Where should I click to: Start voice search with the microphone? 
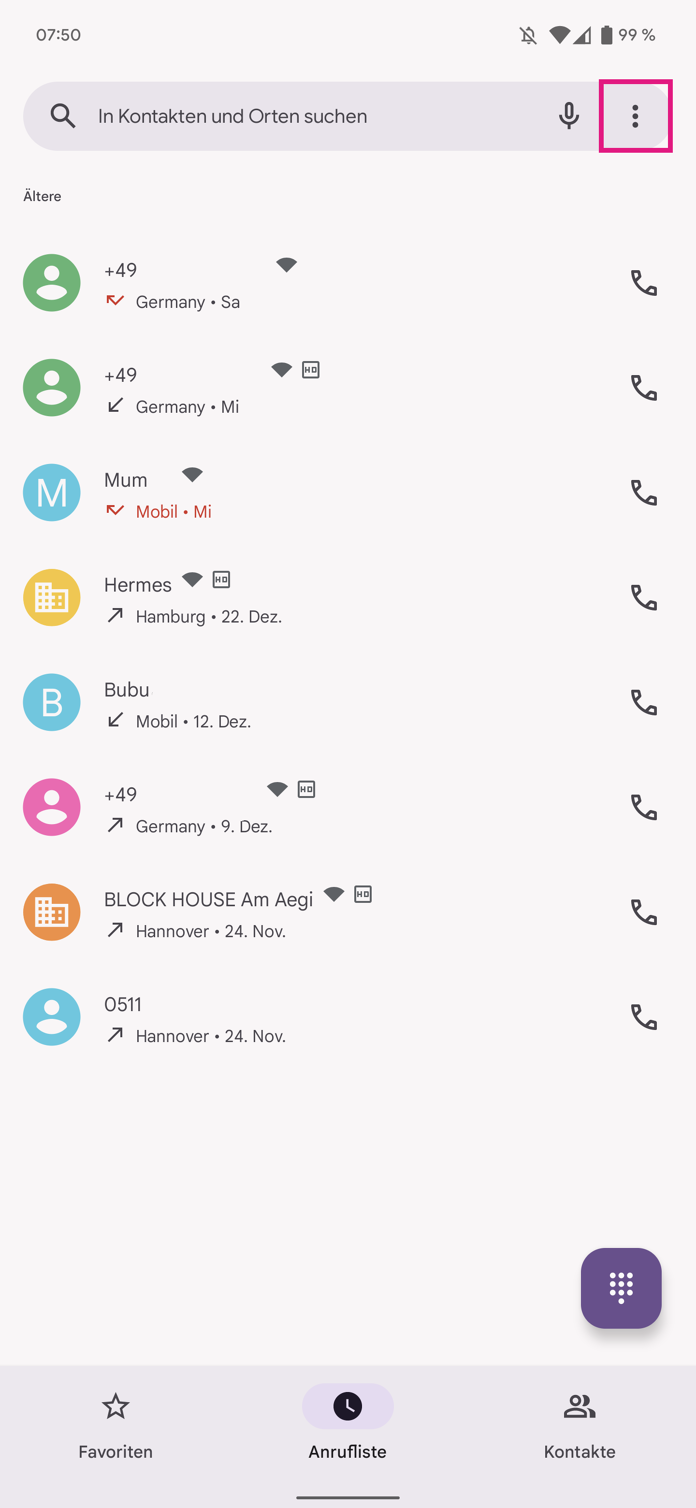(x=569, y=116)
